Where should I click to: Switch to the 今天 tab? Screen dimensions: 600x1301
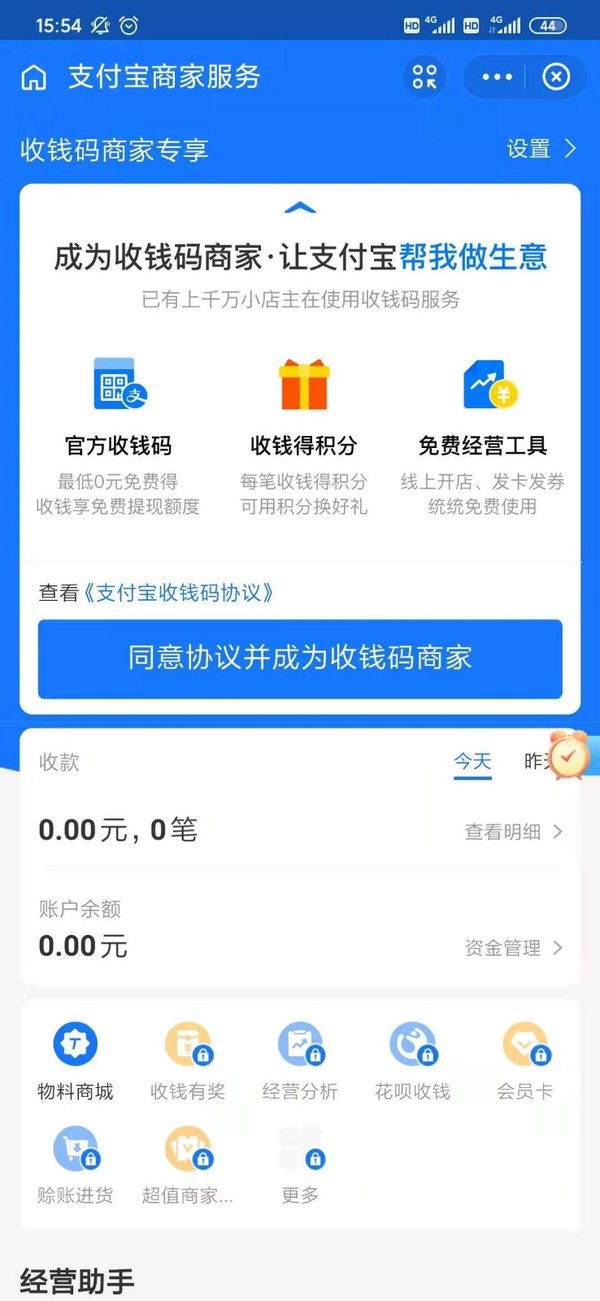click(x=473, y=762)
